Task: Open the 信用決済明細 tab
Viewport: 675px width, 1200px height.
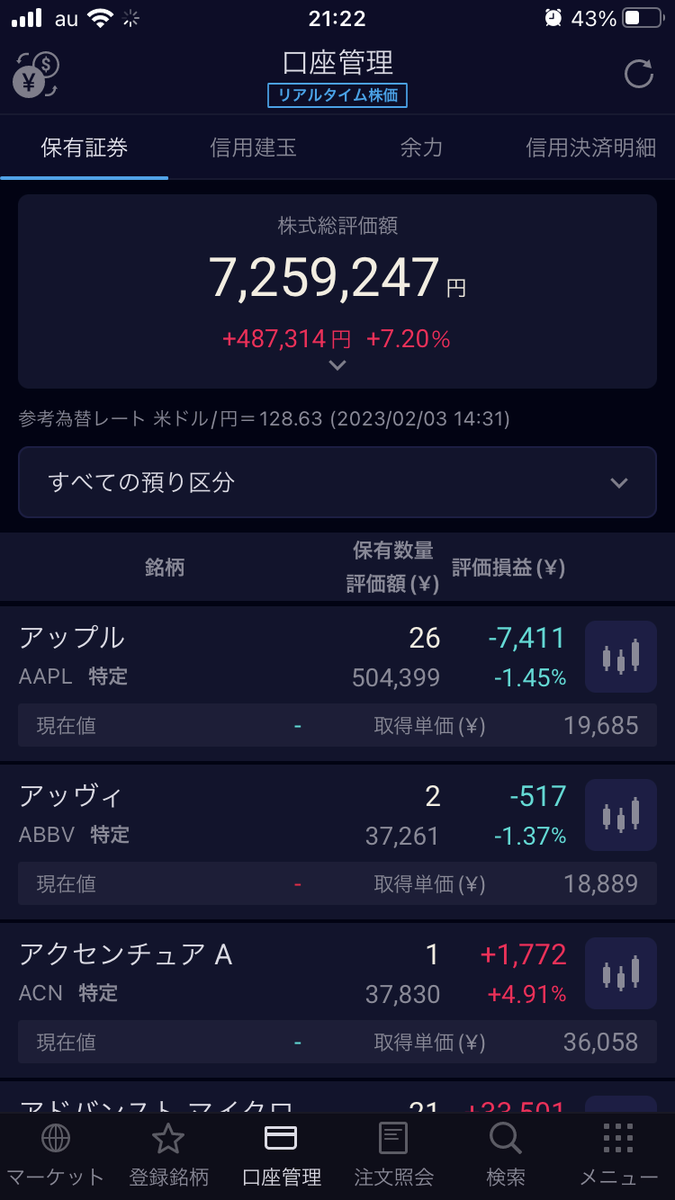Action: tap(591, 148)
